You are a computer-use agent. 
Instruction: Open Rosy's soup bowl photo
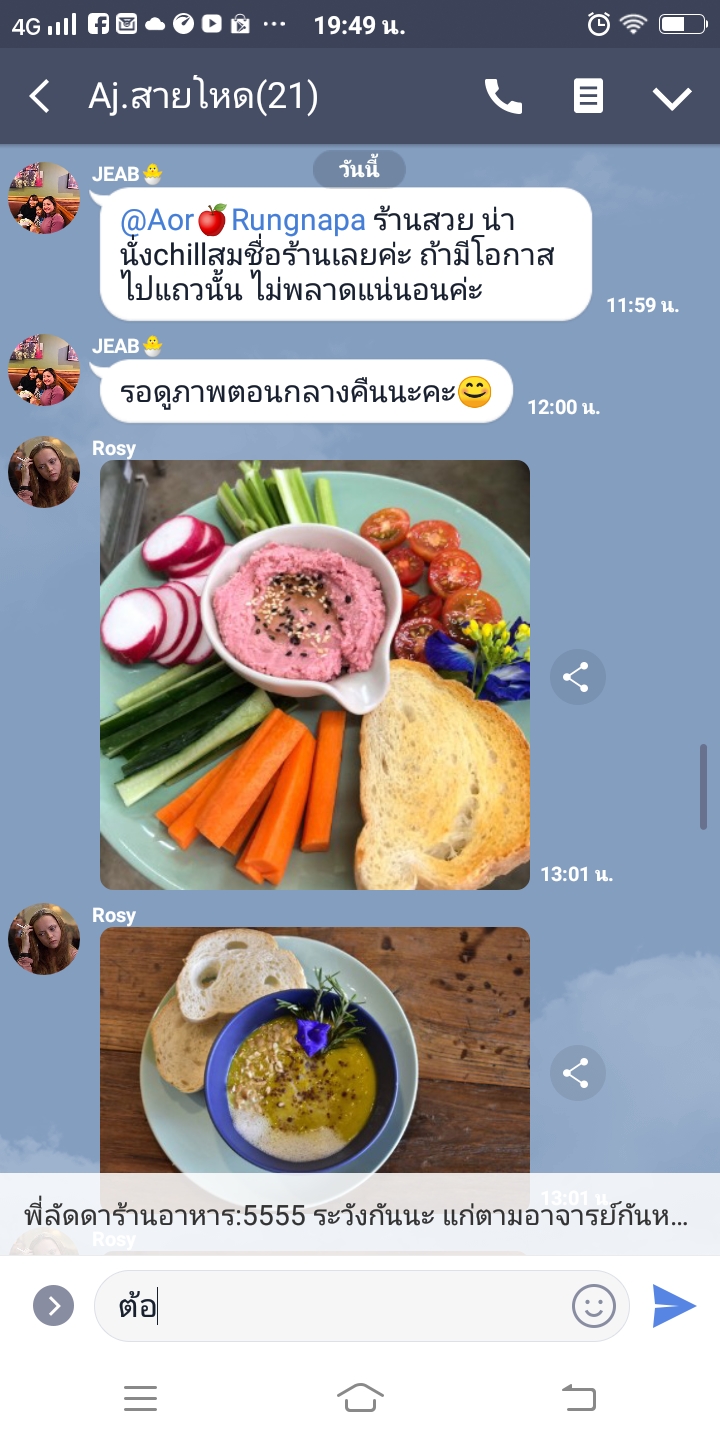coord(315,1050)
